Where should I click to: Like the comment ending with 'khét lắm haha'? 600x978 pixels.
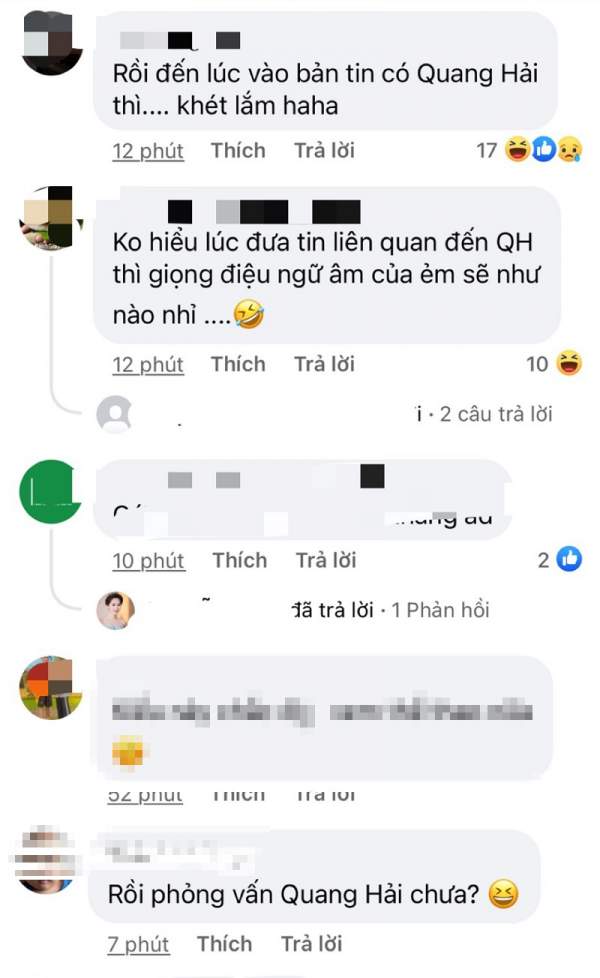point(238,151)
